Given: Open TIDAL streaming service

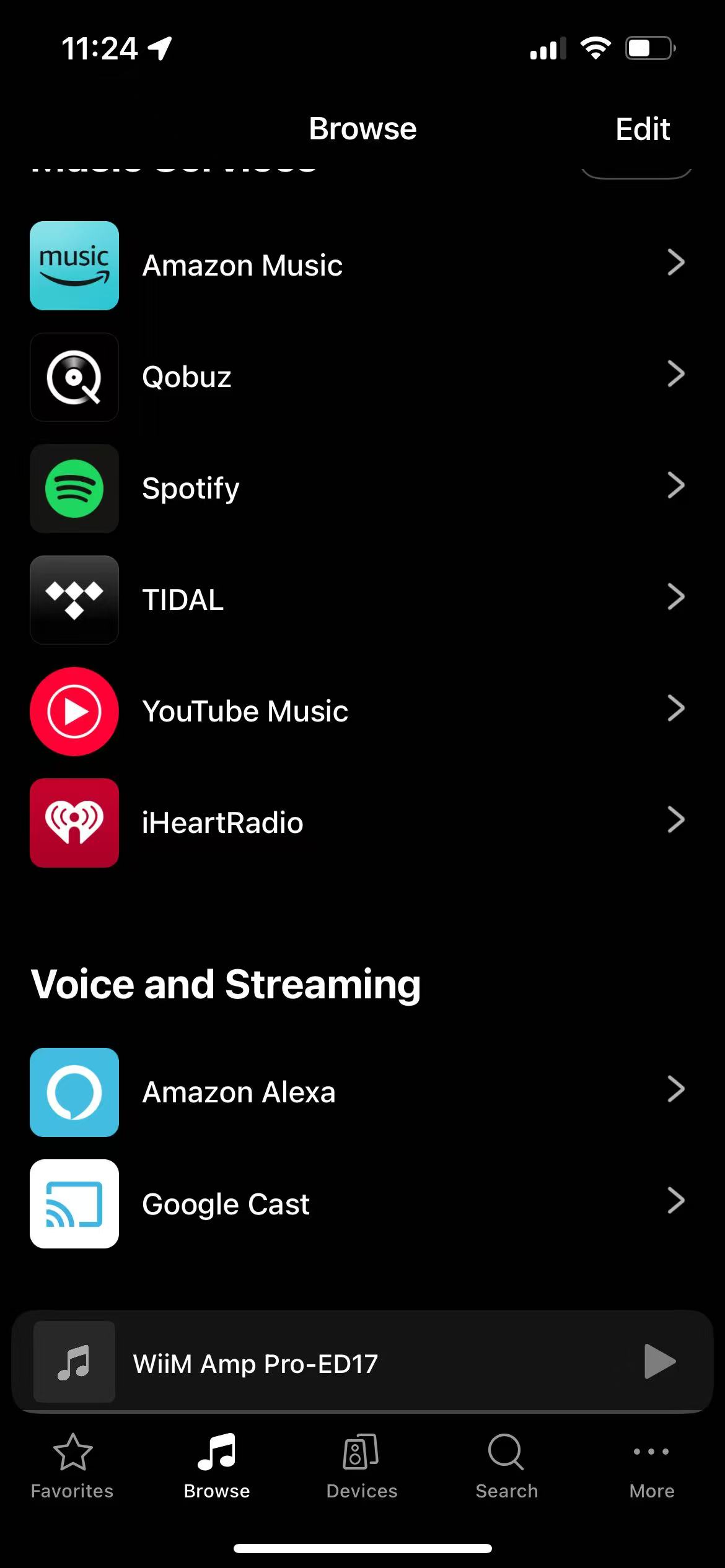Looking at the screenshot, I should 362,600.
